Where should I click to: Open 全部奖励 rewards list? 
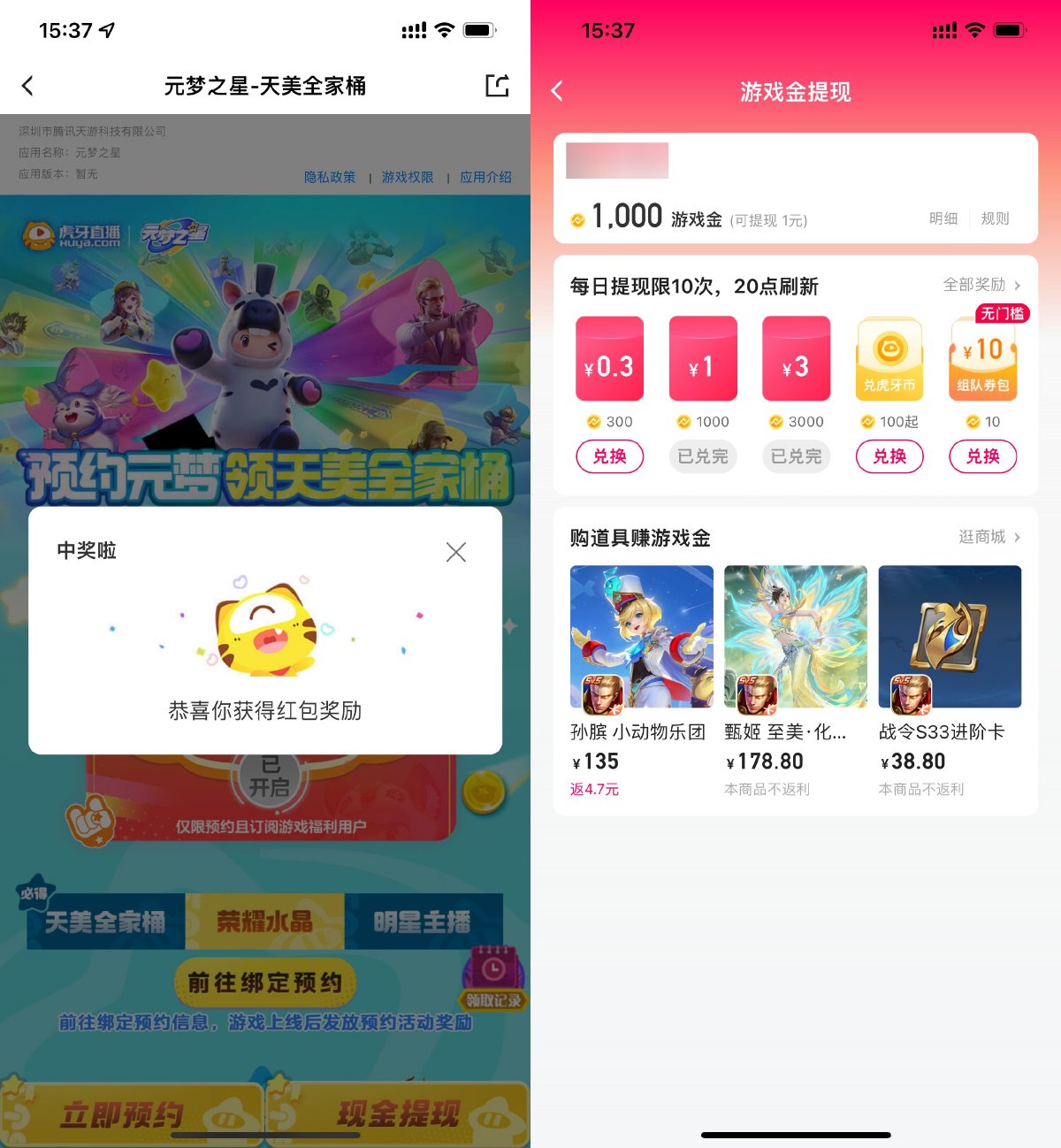click(x=981, y=285)
